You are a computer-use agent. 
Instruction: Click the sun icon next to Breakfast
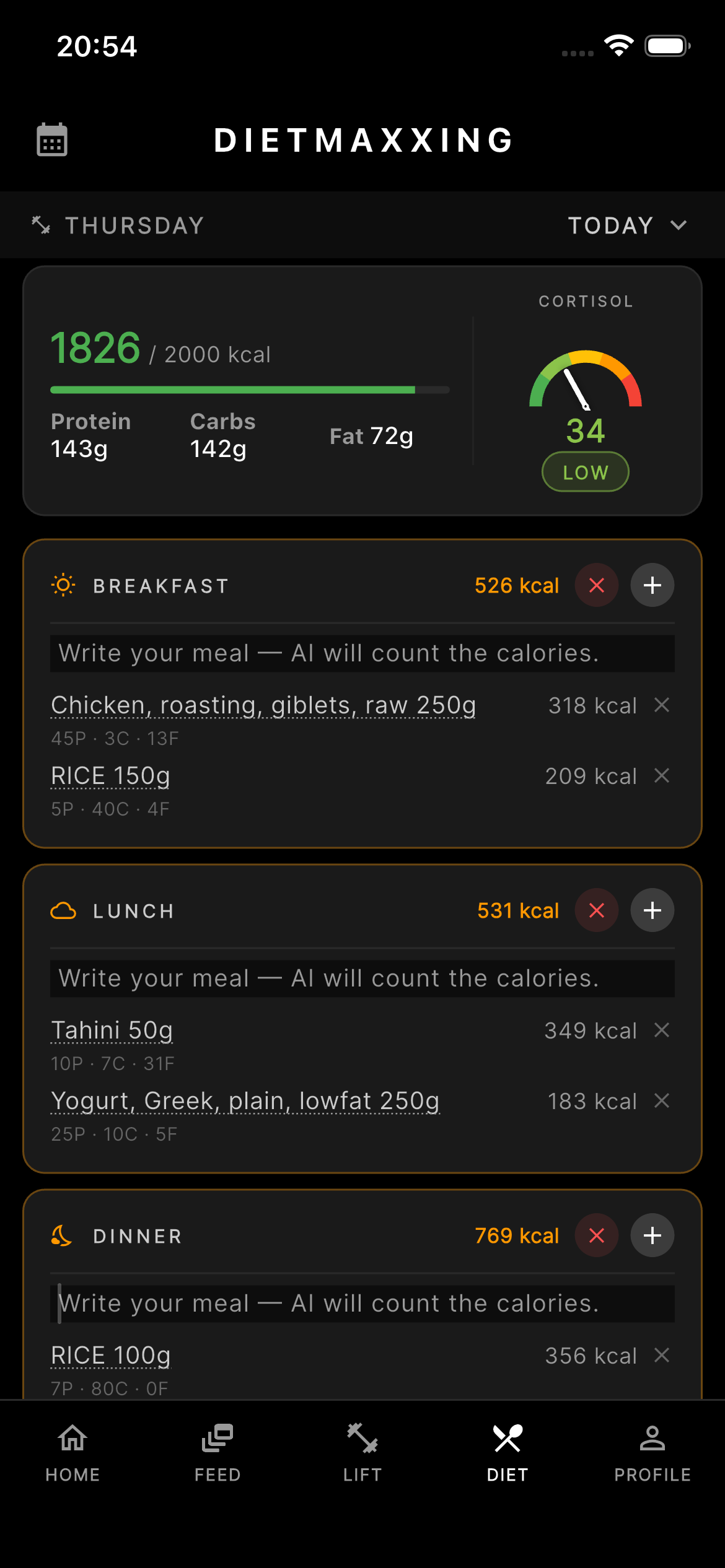[x=63, y=585]
